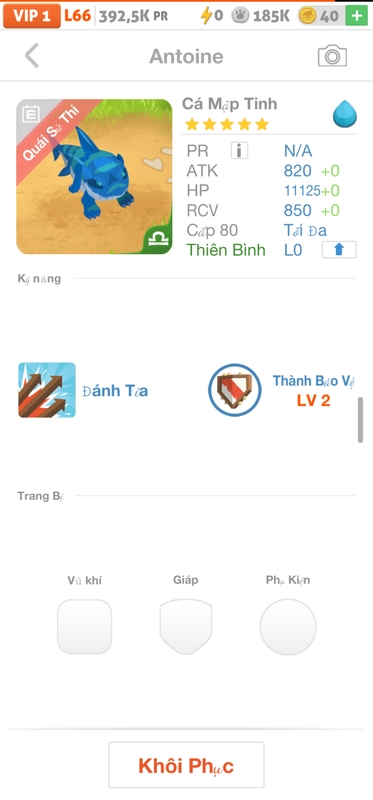373x800 pixels.
Task: Open the PR info icon
Action: click(239, 151)
